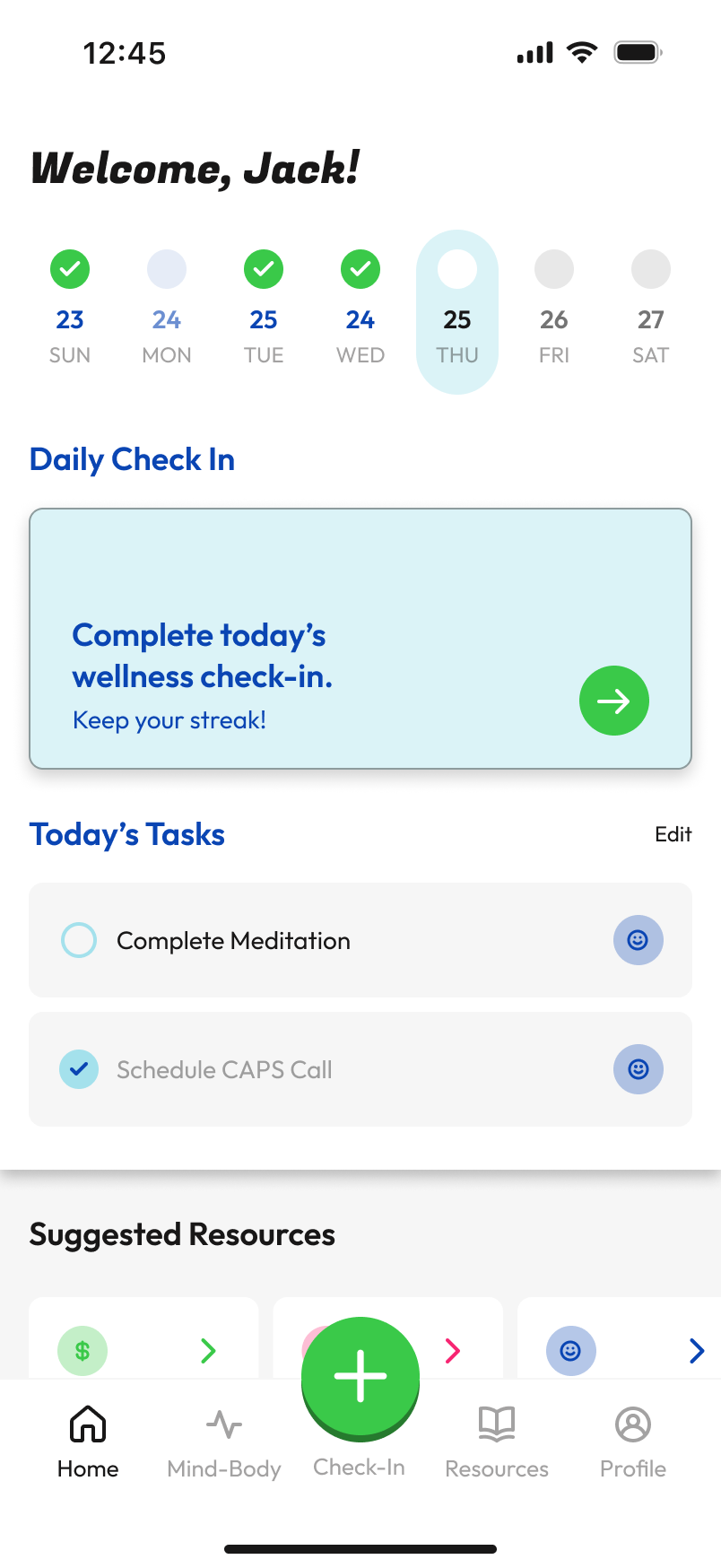Uncheck the Schedule CAPS Call task
This screenshot has height=1568, width=721.
79,1069
